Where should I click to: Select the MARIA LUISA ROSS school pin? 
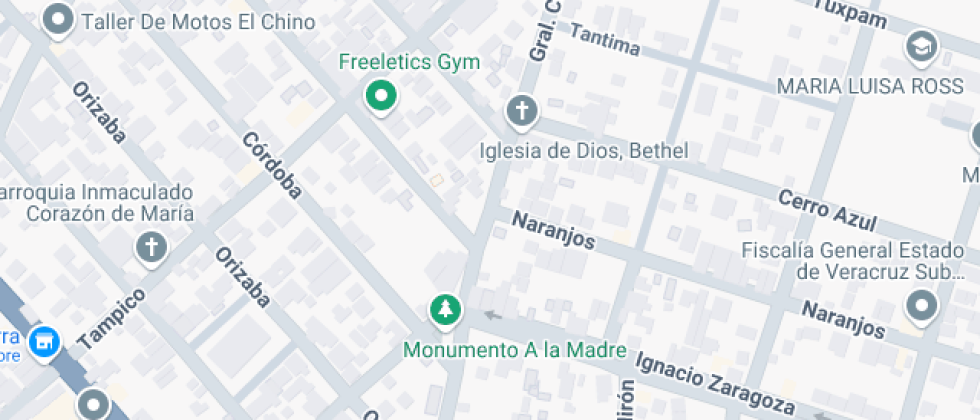[920, 46]
